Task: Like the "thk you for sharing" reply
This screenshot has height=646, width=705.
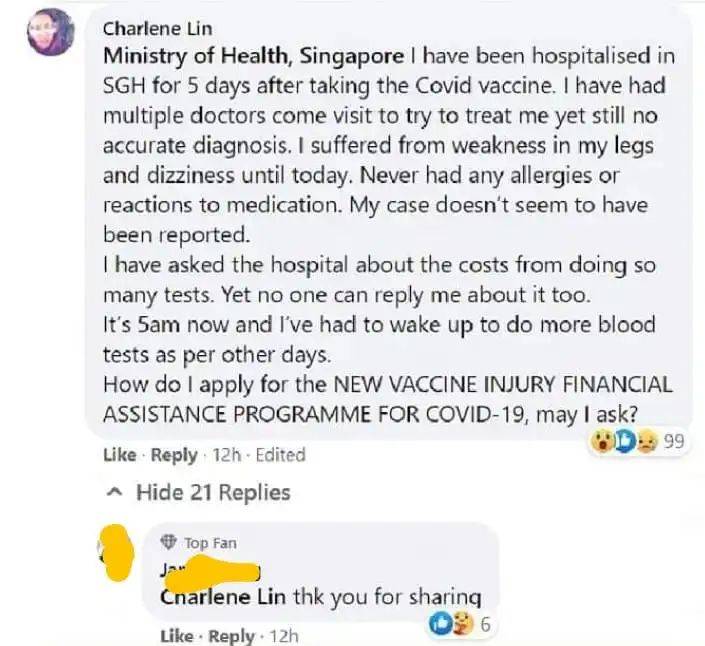Action: [x=176, y=636]
